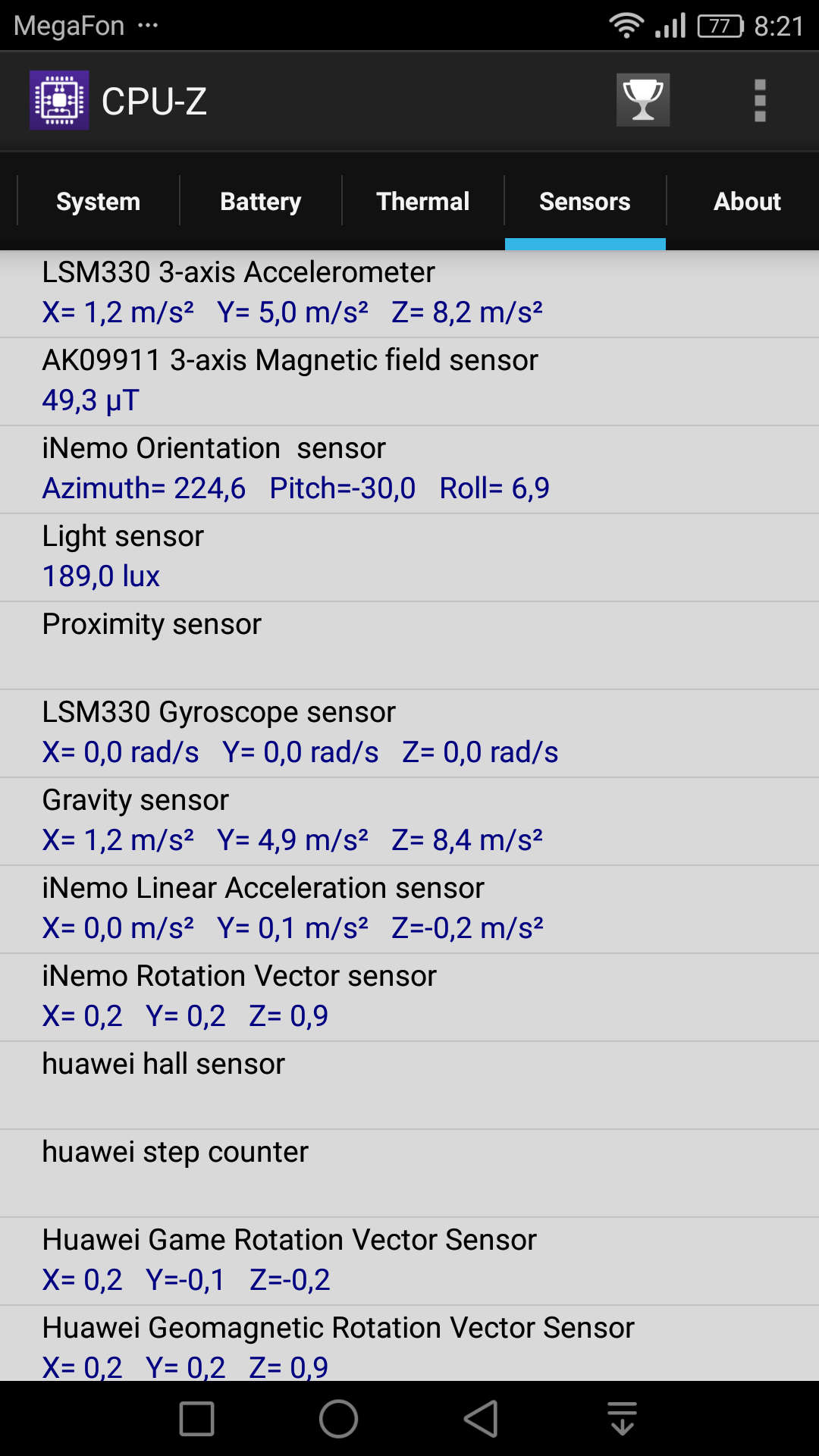Screen dimensions: 819x1456
Task: Open the Thermal tab
Action: pyautogui.click(x=422, y=201)
